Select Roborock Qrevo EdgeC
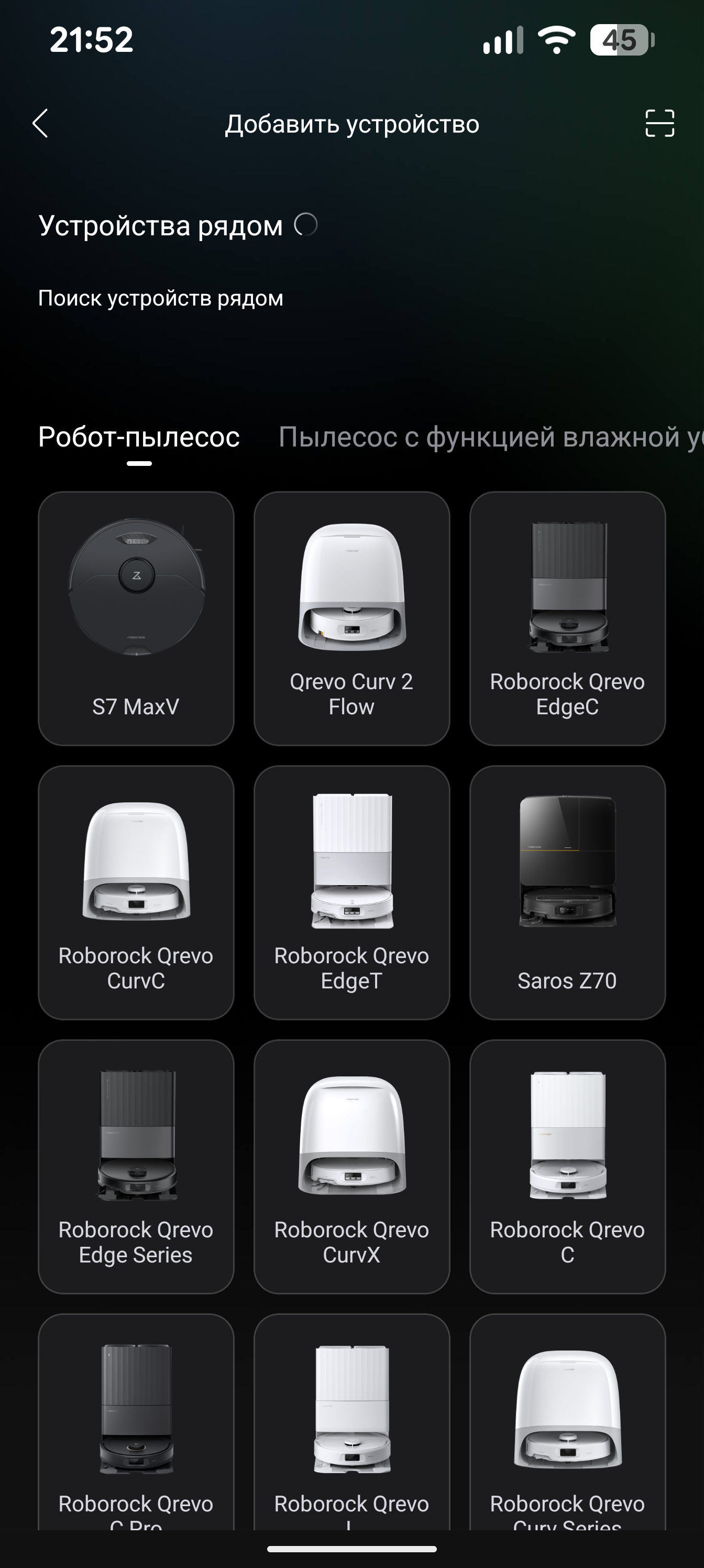 567,618
